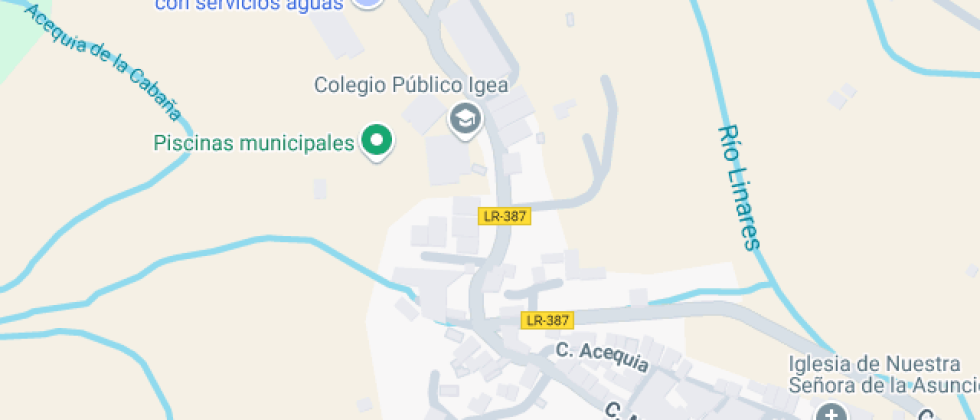Select the Piscinas municipales map pin
980x420 pixels.
377,141
